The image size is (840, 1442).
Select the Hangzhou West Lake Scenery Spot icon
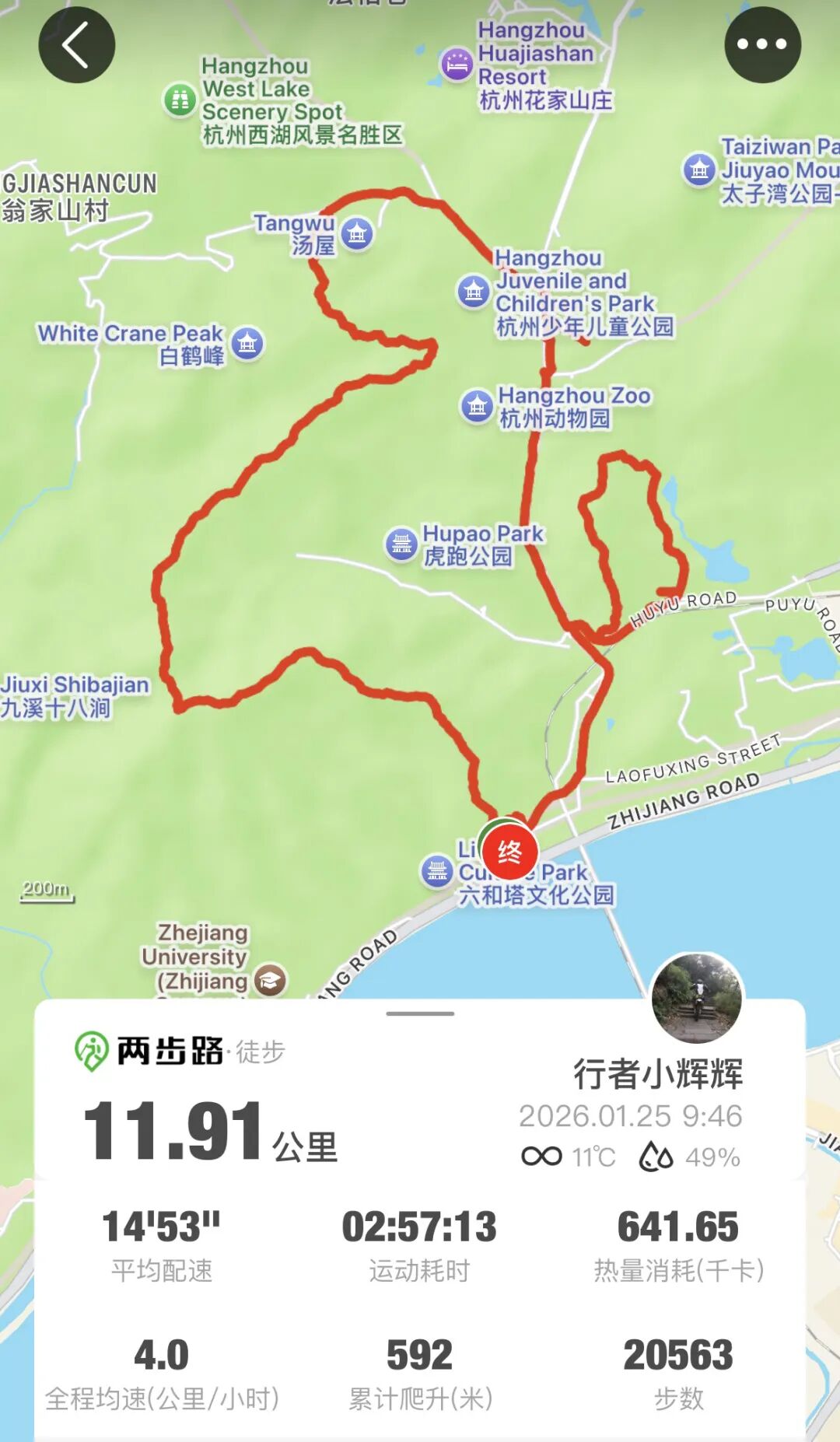(181, 99)
